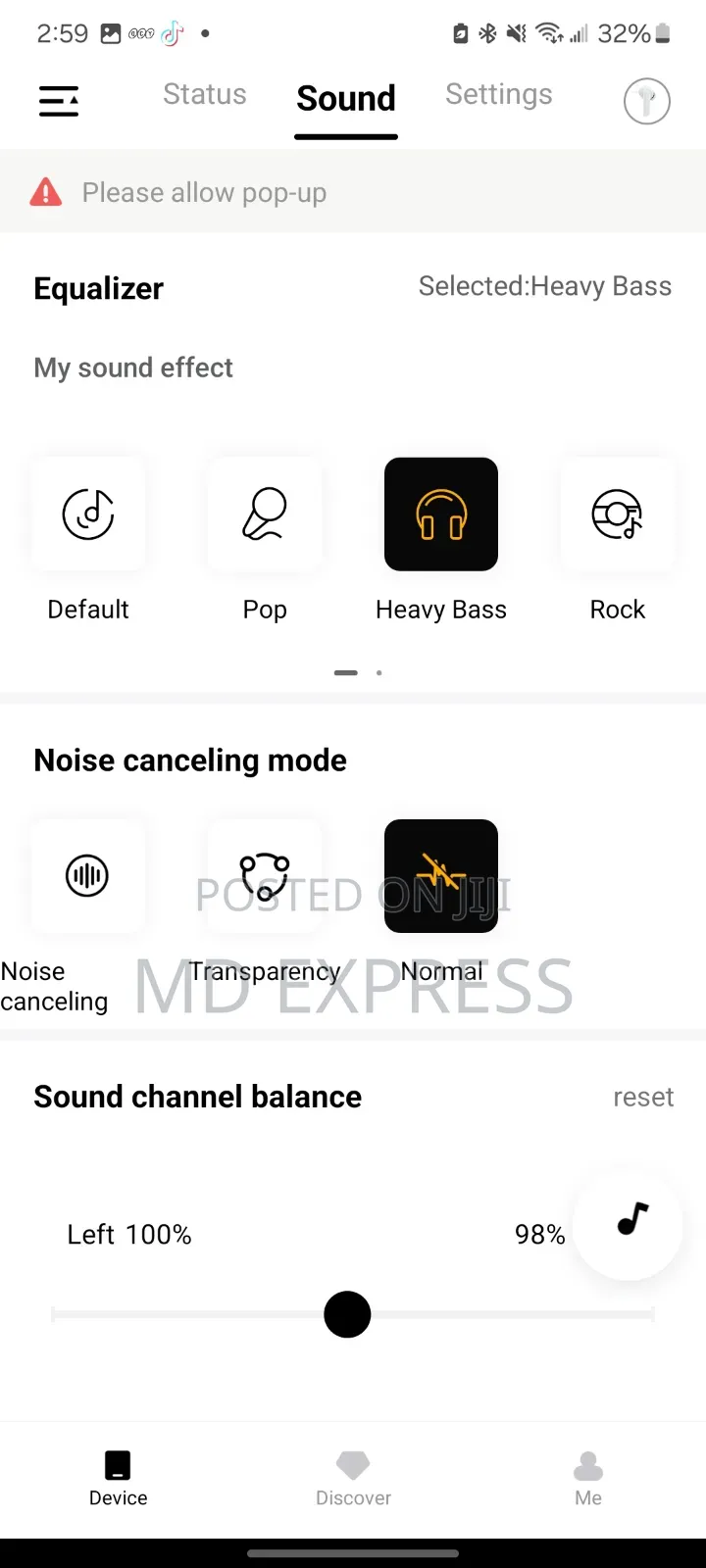Tap the second page indicator dot
This screenshot has width=706, height=1568.
pos(379,673)
